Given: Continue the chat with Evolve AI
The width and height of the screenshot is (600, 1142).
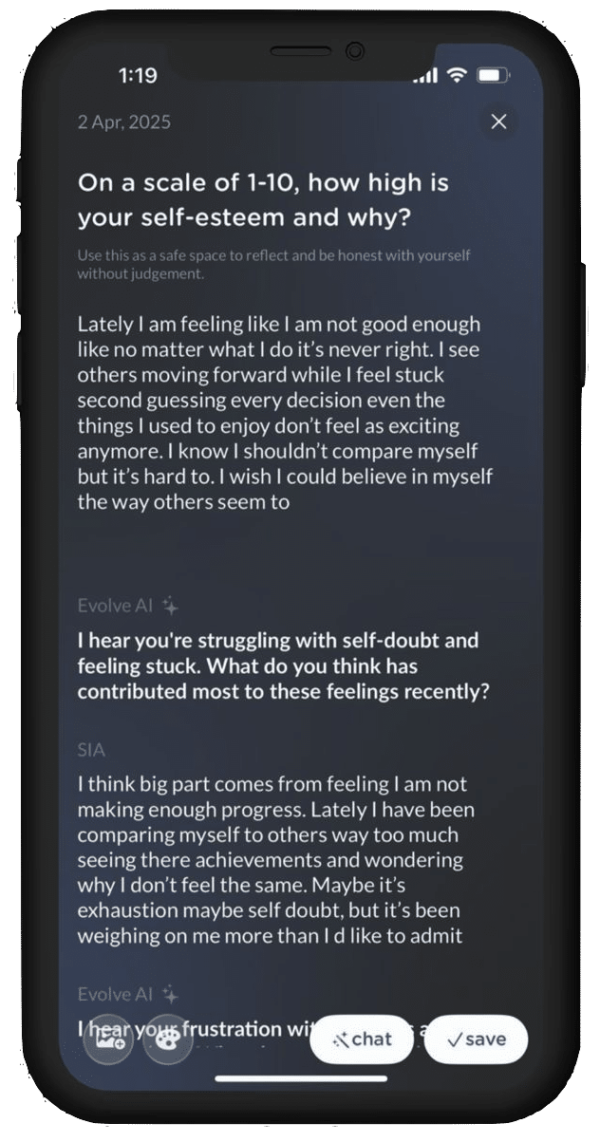Looking at the screenshot, I should pos(362,1039).
